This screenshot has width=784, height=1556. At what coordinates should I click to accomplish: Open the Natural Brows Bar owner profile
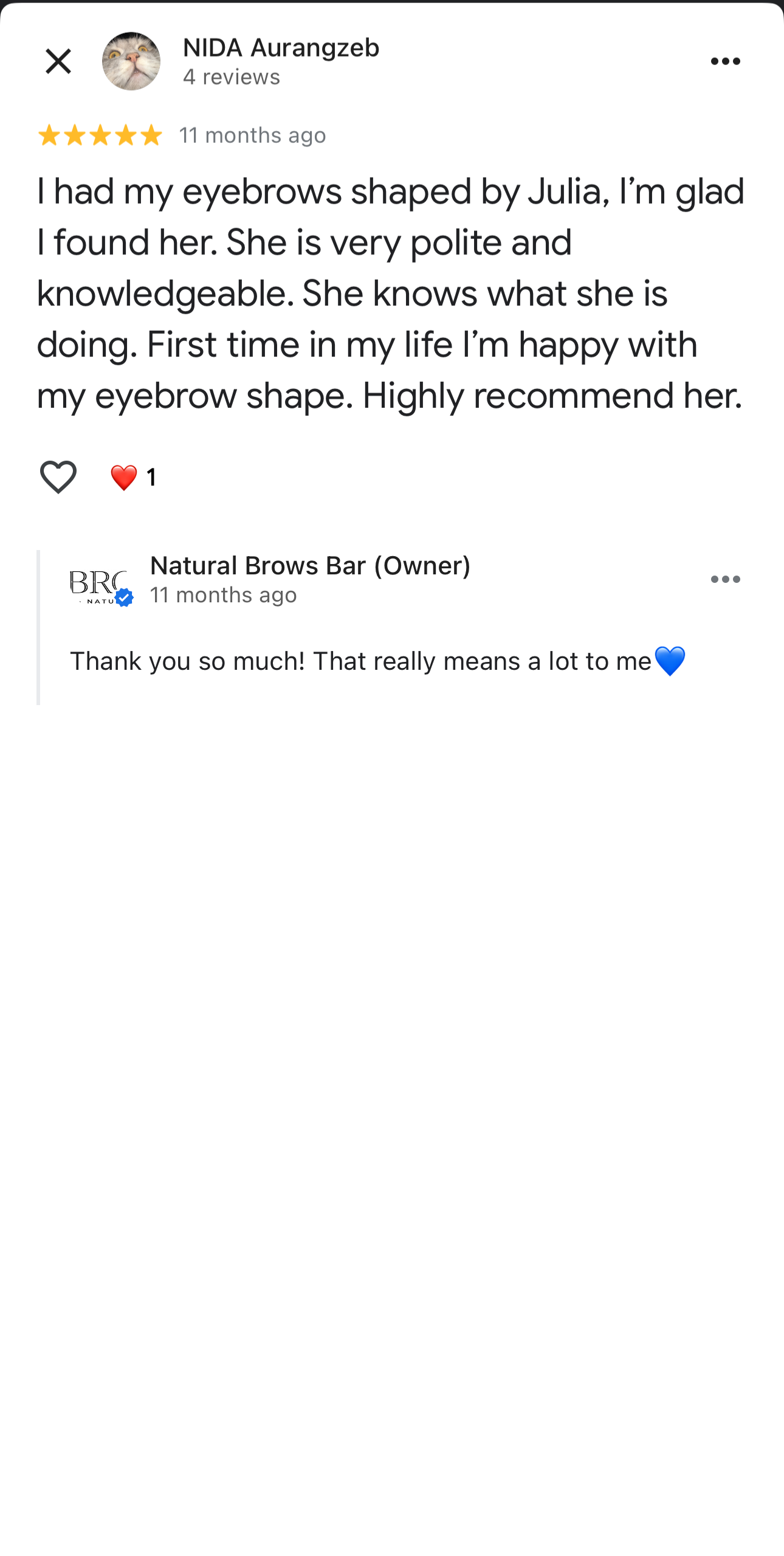[311, 566]
